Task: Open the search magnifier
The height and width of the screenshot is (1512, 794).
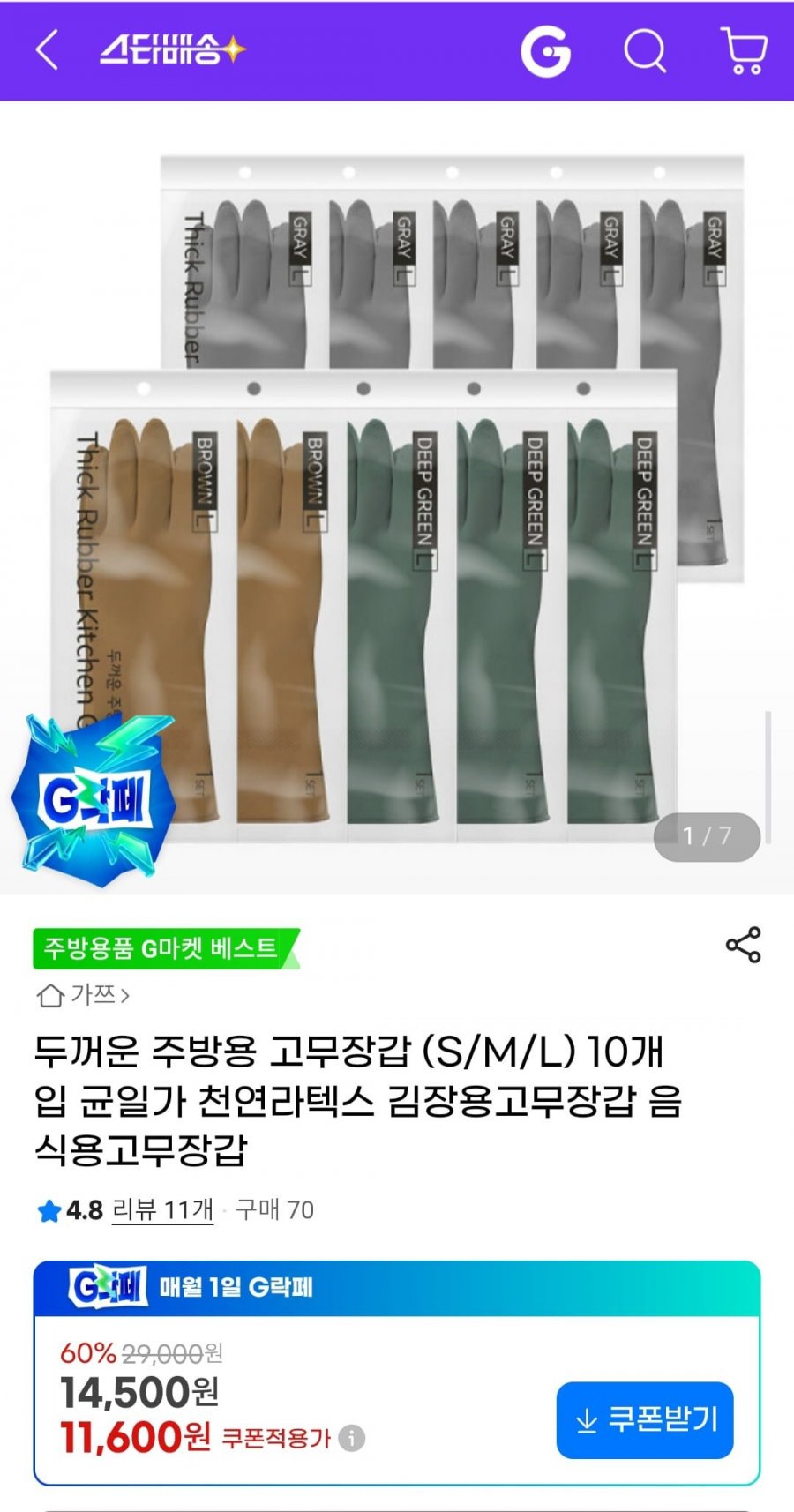Action: [x=645, y=51]
